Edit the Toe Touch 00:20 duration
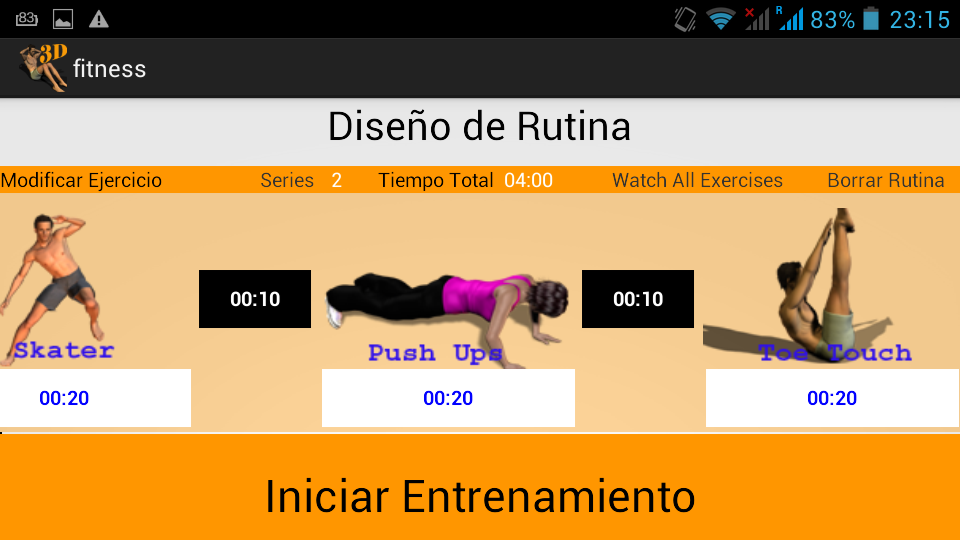This screenshot has height=540, width=960. (x=832, y=398)
